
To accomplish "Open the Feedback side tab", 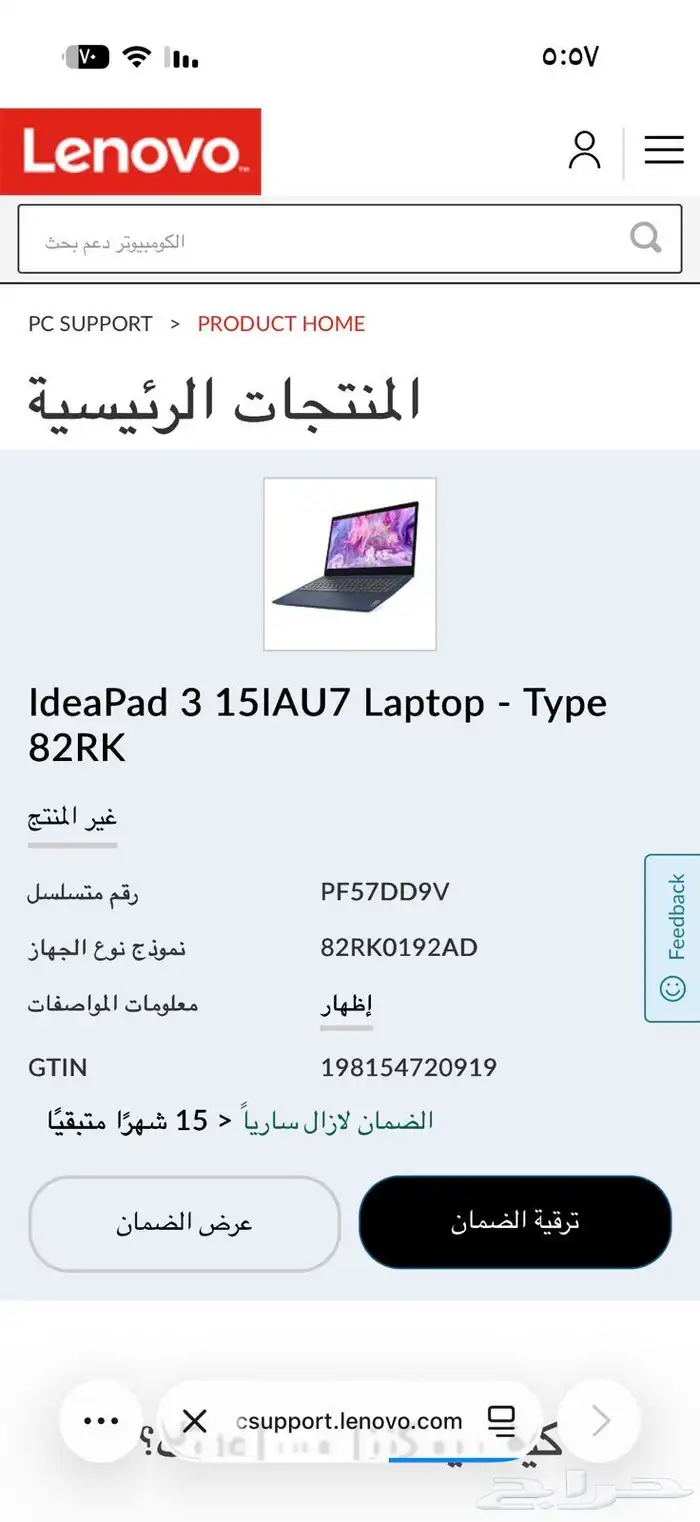I will (673, 938).
